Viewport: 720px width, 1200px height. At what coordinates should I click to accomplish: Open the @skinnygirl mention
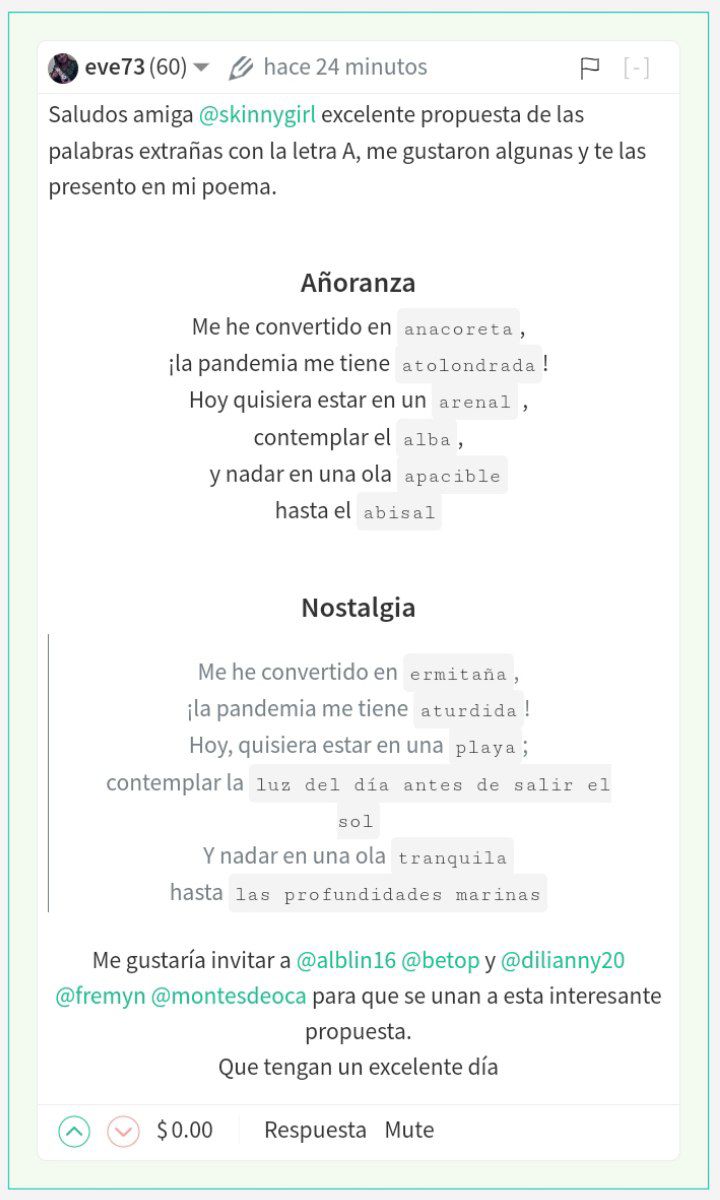pos(257,115)
